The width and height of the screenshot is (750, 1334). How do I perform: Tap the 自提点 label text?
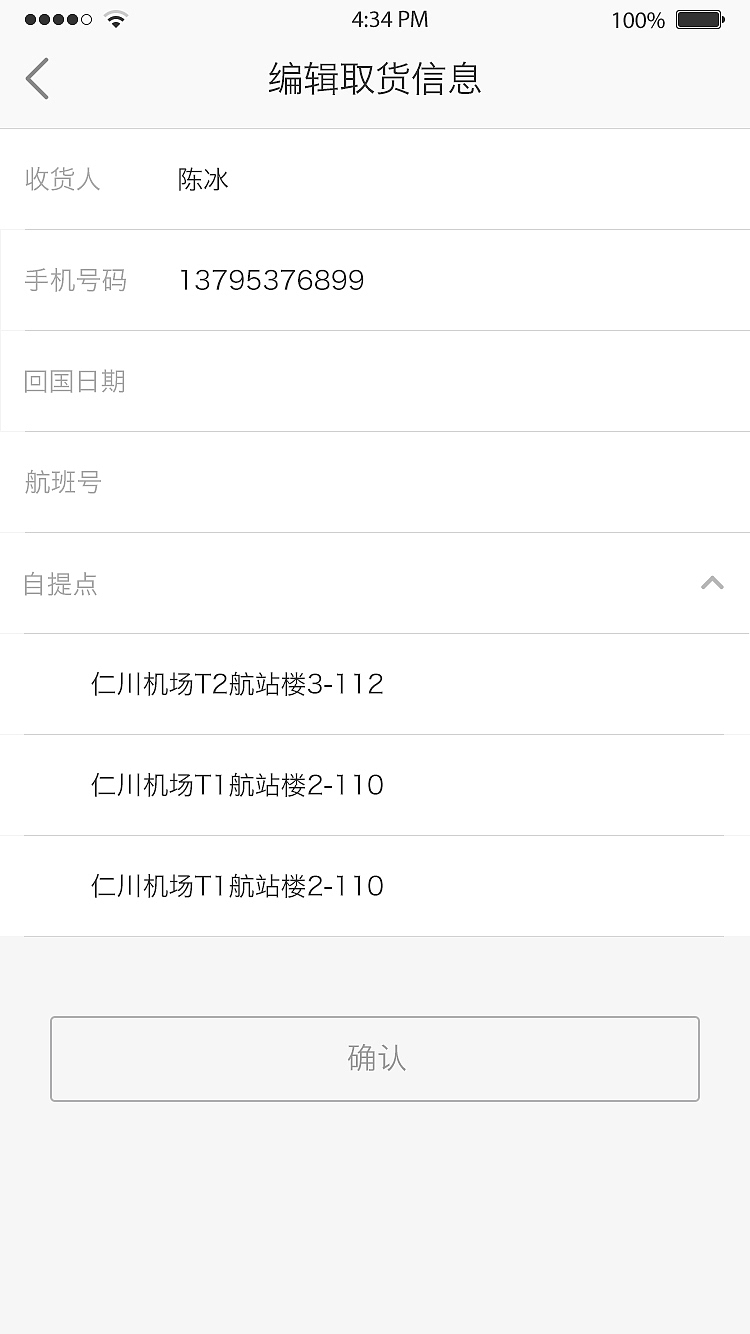[60, 584]
